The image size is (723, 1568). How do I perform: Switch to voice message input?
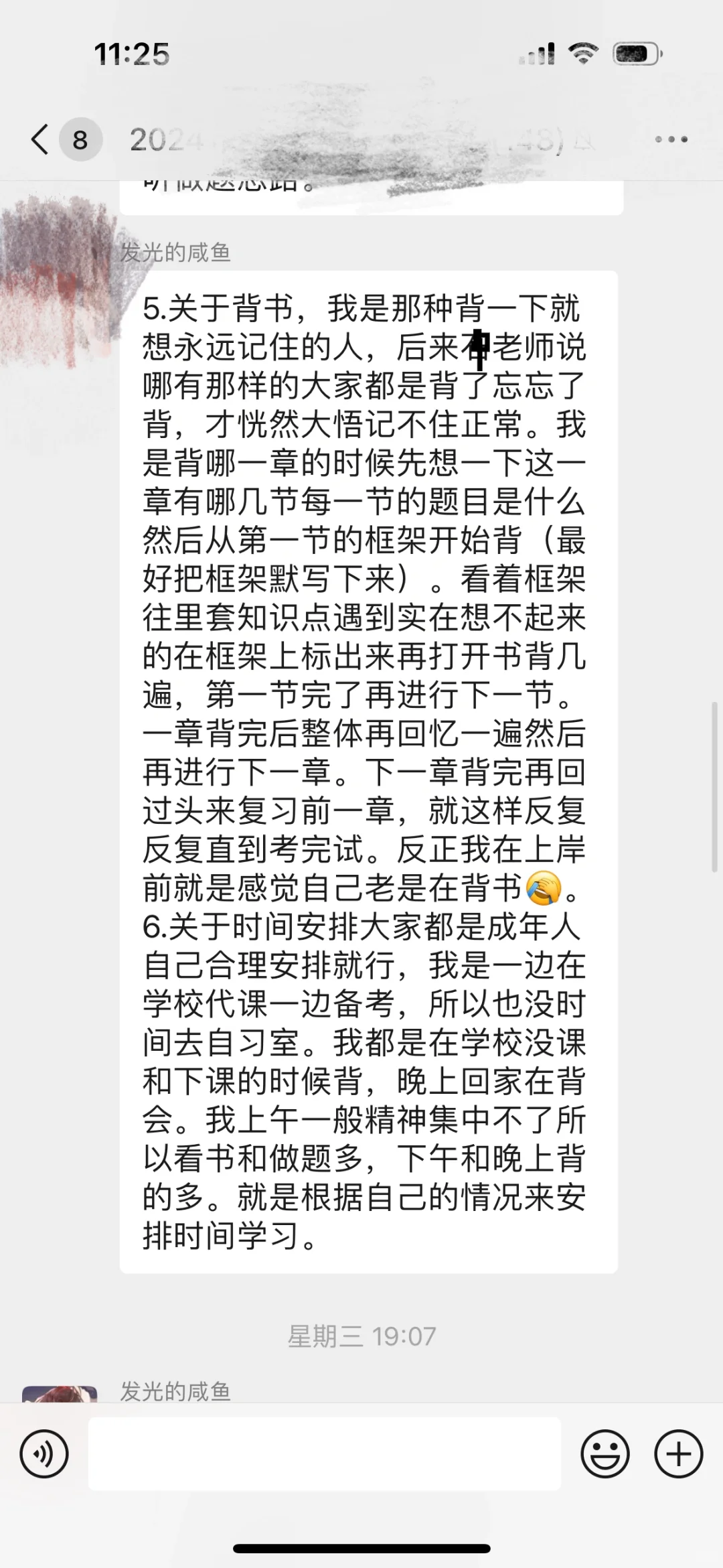coord(44,1453)
